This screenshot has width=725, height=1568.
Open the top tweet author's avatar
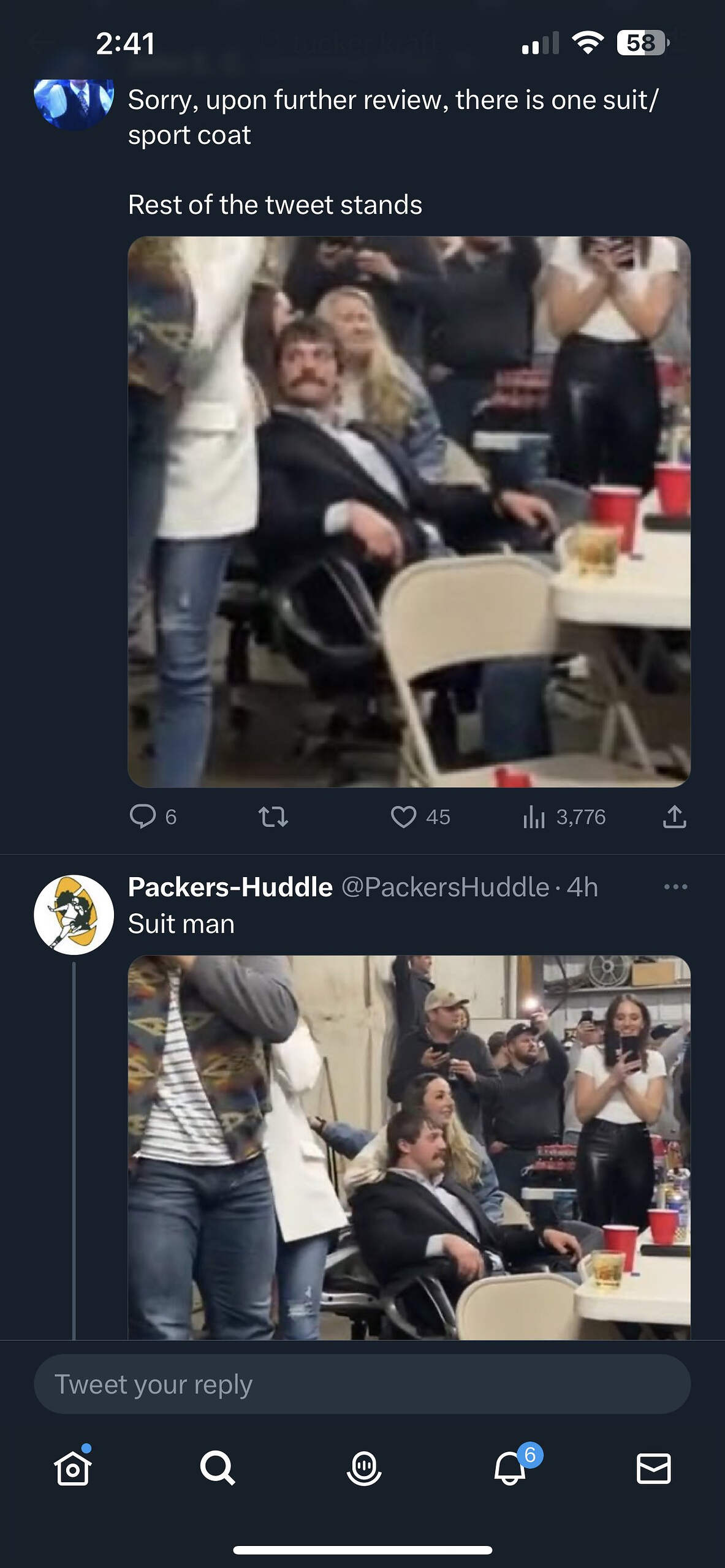74,101
